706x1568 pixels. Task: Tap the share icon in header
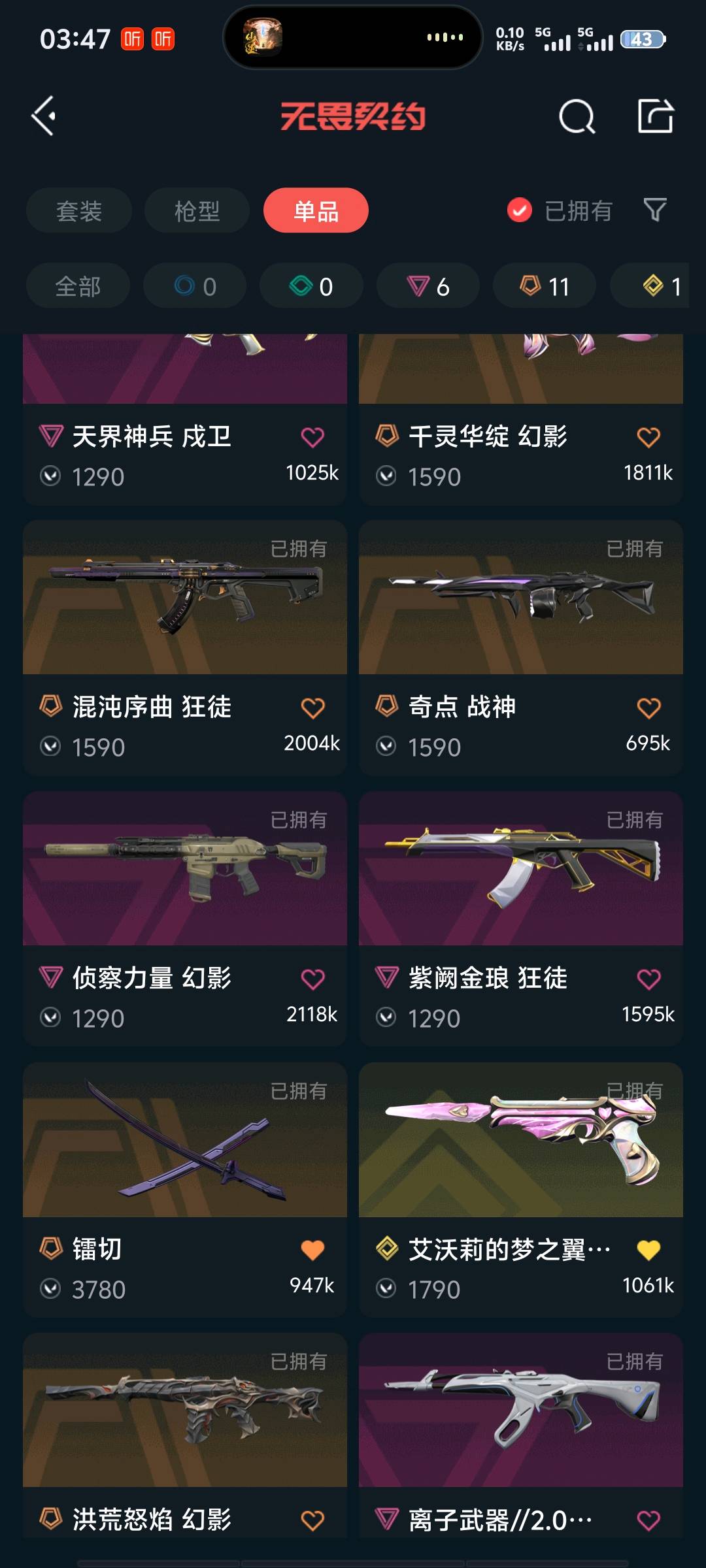pos(655,116)
